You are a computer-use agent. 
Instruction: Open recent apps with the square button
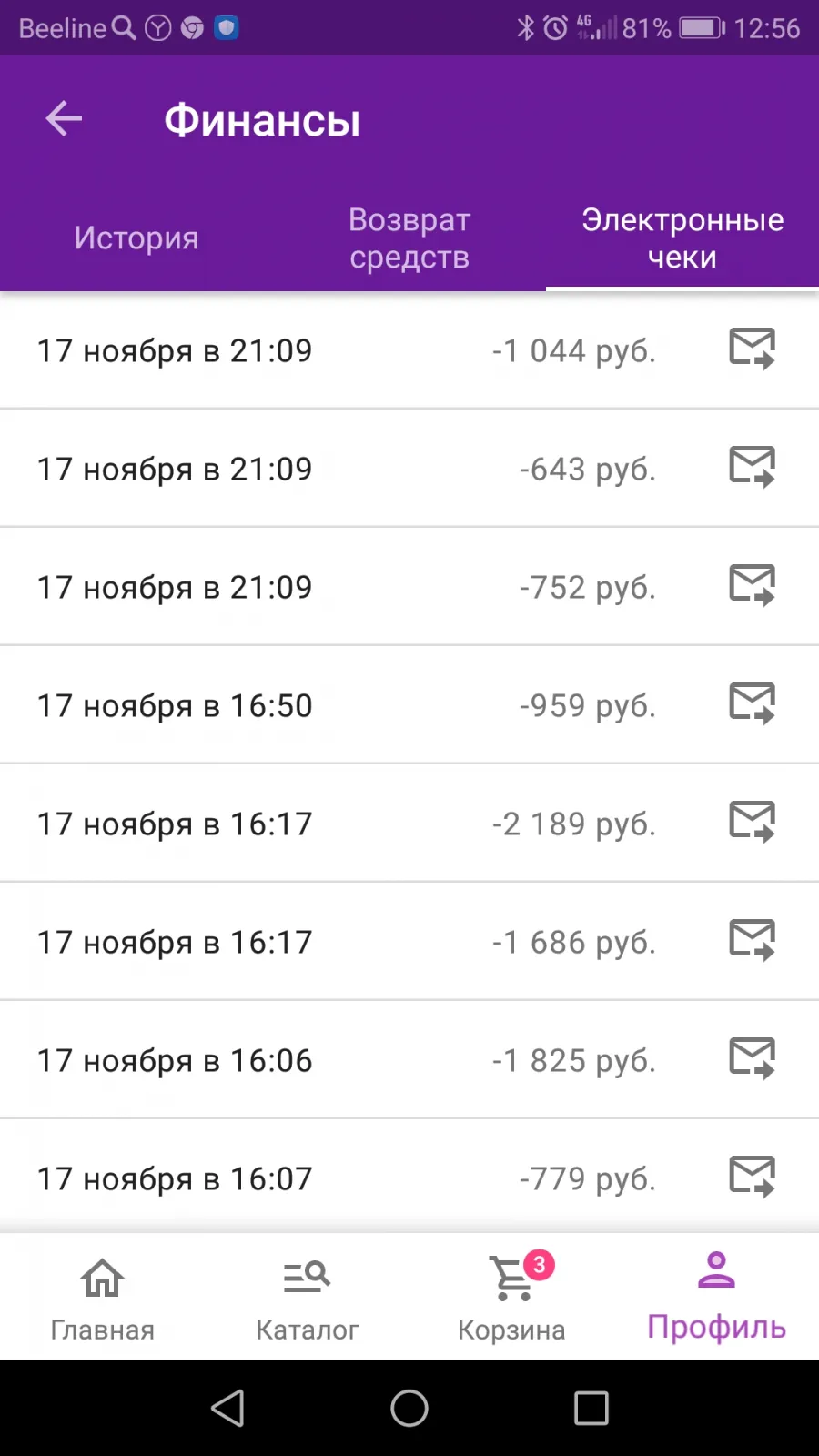[x=591, y=1409]
